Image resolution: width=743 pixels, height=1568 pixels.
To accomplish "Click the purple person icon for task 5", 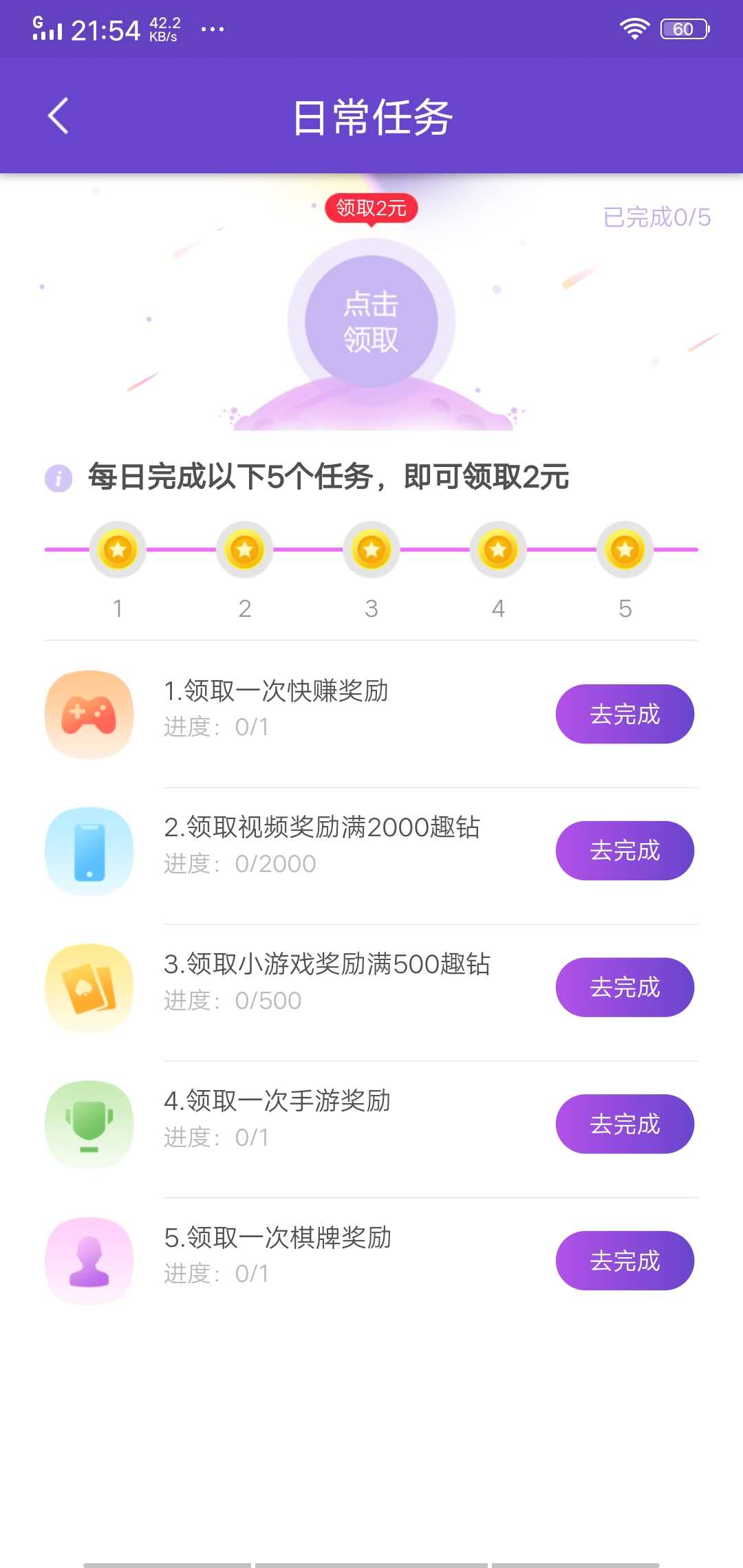I will [88, 1261].
